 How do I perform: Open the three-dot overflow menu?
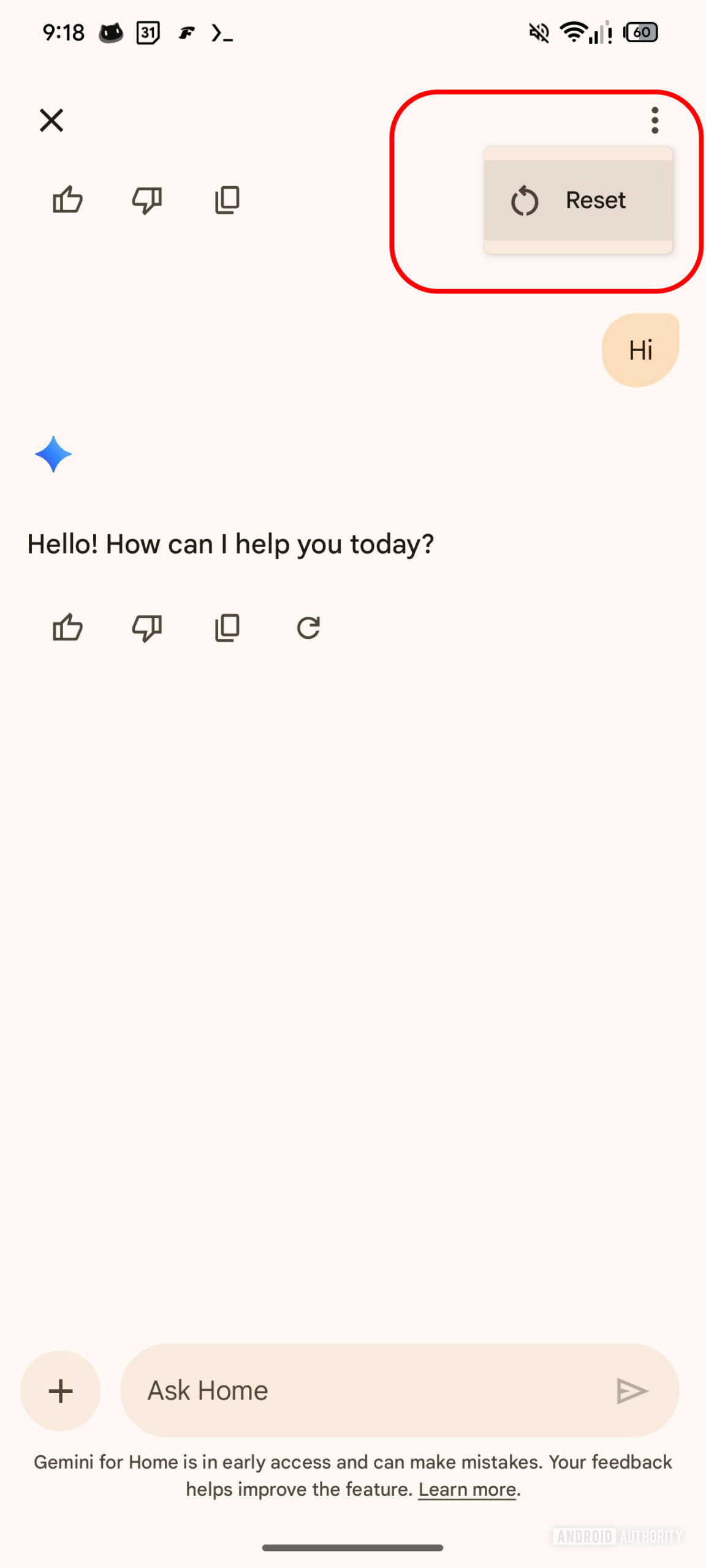click(655, 120)
